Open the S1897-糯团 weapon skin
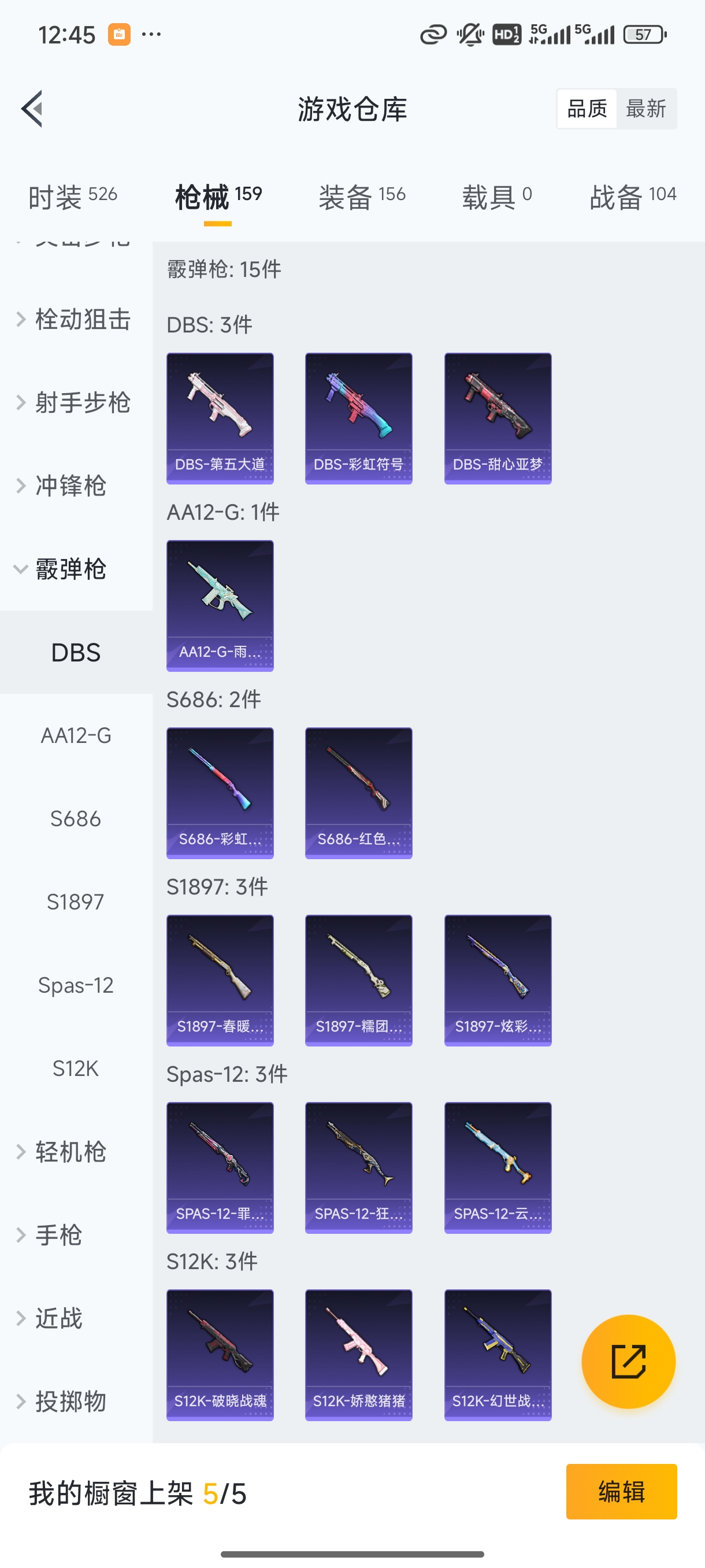Image resolution: width=705 pixels, height=1568 pixels. (x=358, y=980)
